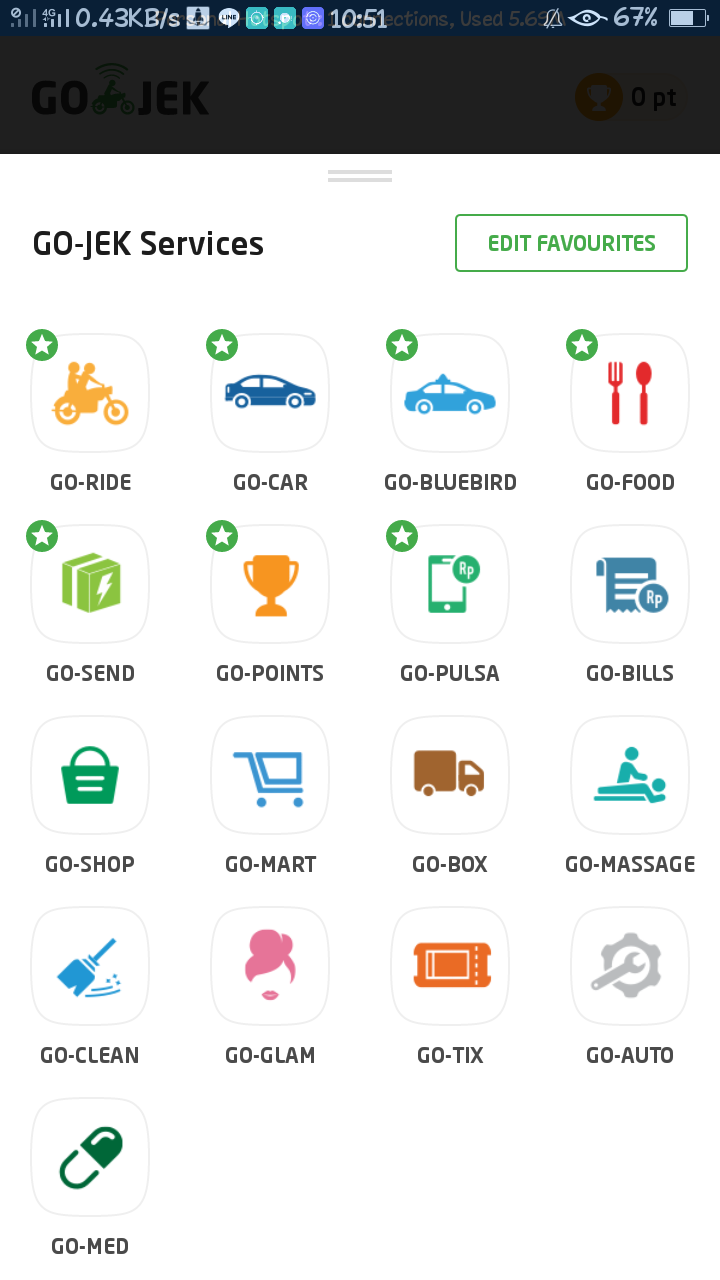Image resolution: width=720 pixels, height=1280 pixels.
Task: Open GO-MED medicine service
Action: 90,1157
